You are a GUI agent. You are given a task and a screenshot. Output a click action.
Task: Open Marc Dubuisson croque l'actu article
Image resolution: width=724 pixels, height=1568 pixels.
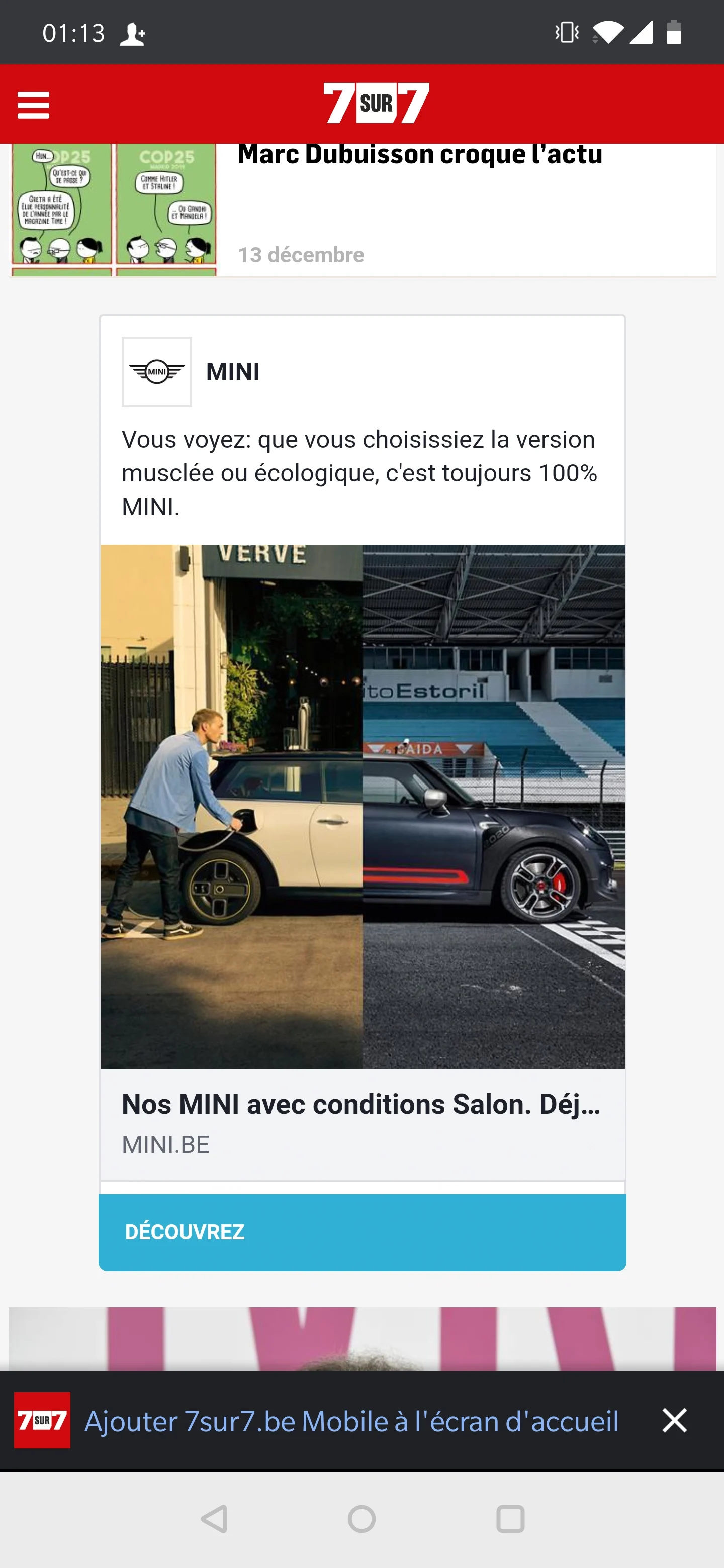point(419,155)
